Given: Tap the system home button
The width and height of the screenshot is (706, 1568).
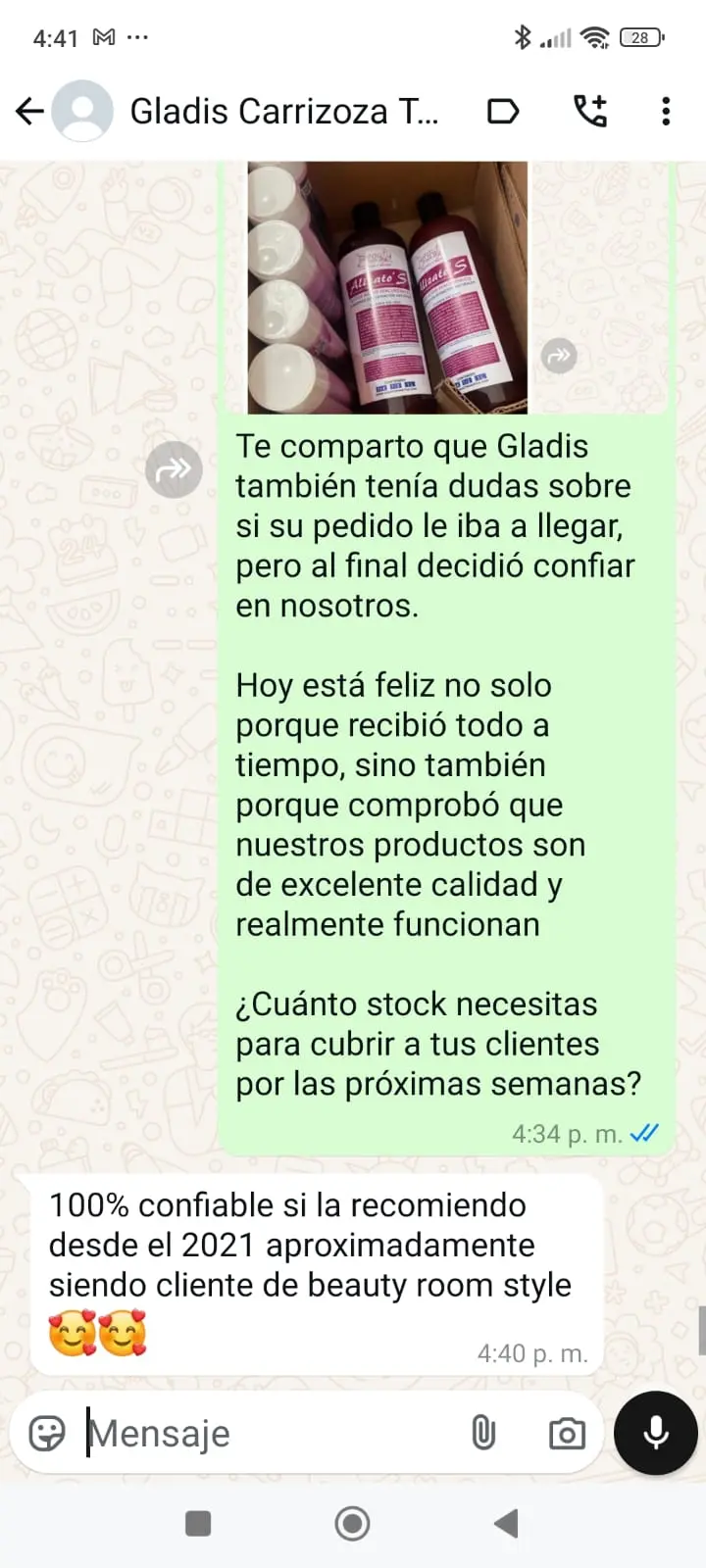Looking at the screenshot, I should tap(352, 1523).
